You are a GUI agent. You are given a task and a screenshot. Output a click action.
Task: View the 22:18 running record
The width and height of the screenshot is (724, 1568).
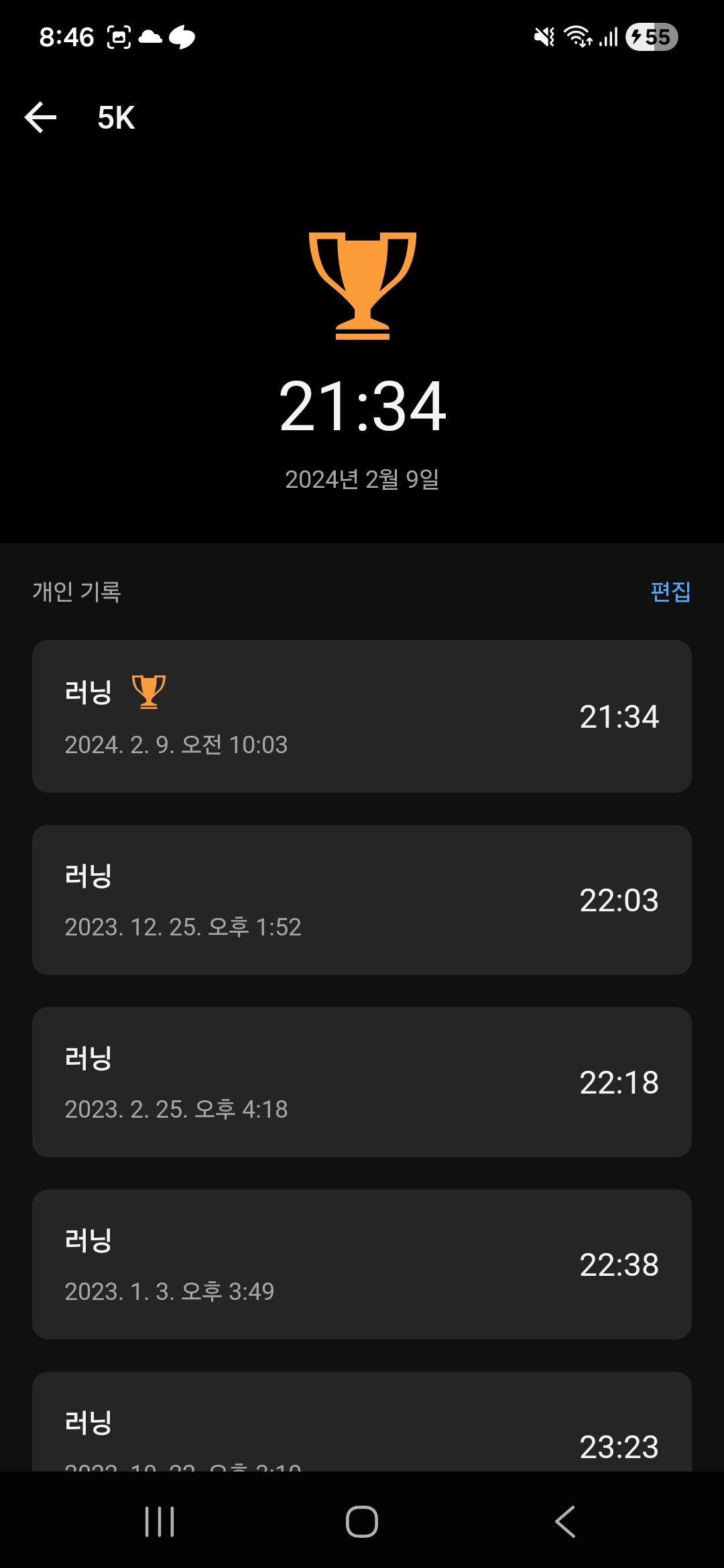(362, 1082)
